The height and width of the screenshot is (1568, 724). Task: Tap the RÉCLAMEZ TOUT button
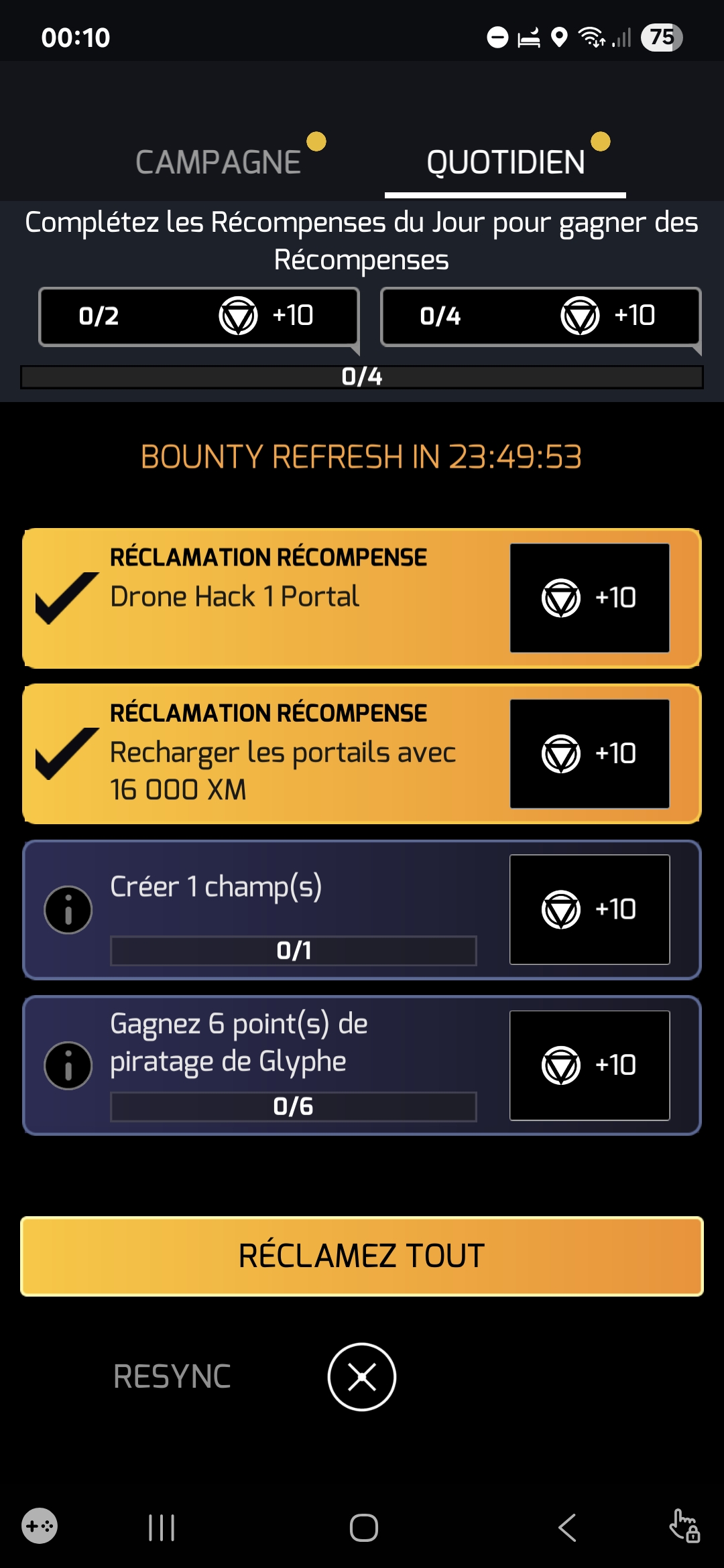pos(361,1256)
